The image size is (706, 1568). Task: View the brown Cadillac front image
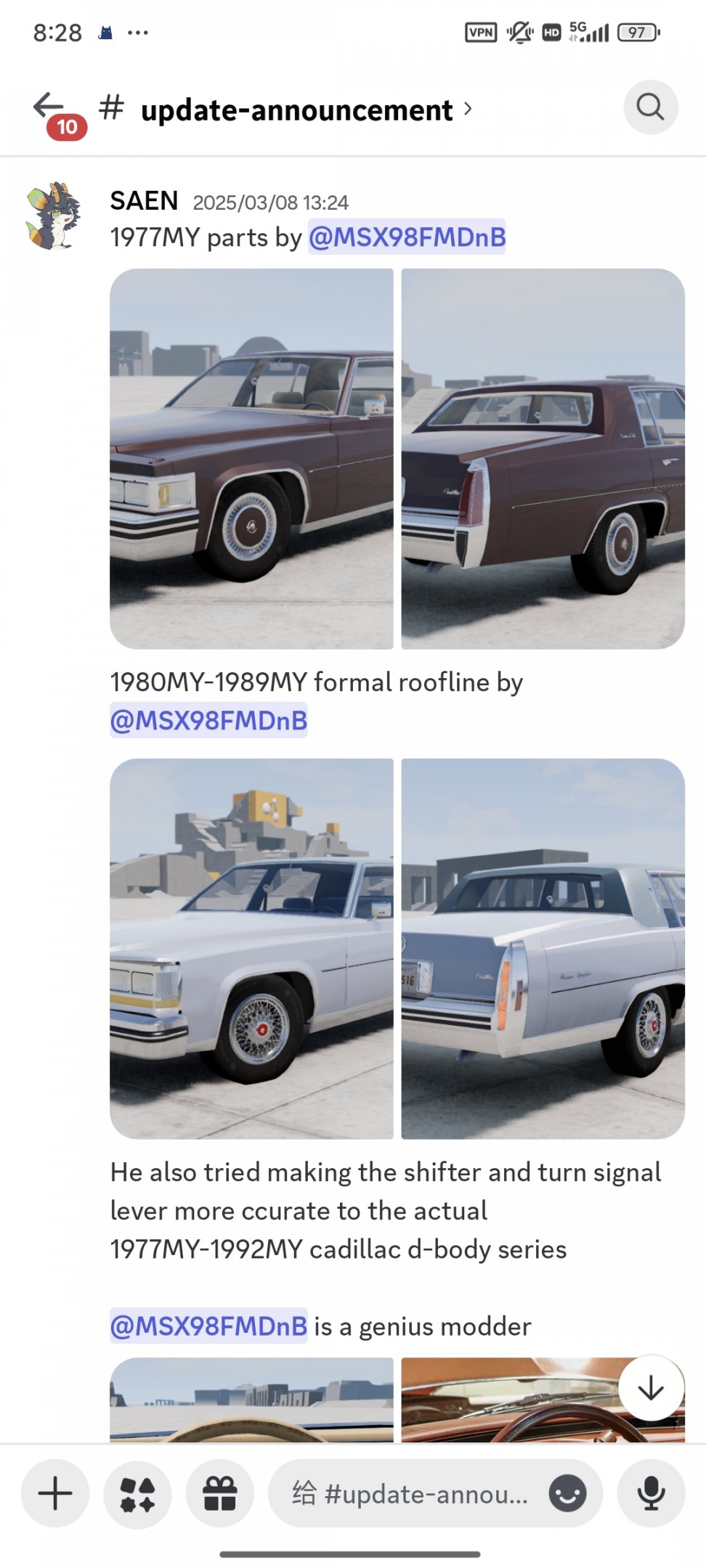click(251, 458)
